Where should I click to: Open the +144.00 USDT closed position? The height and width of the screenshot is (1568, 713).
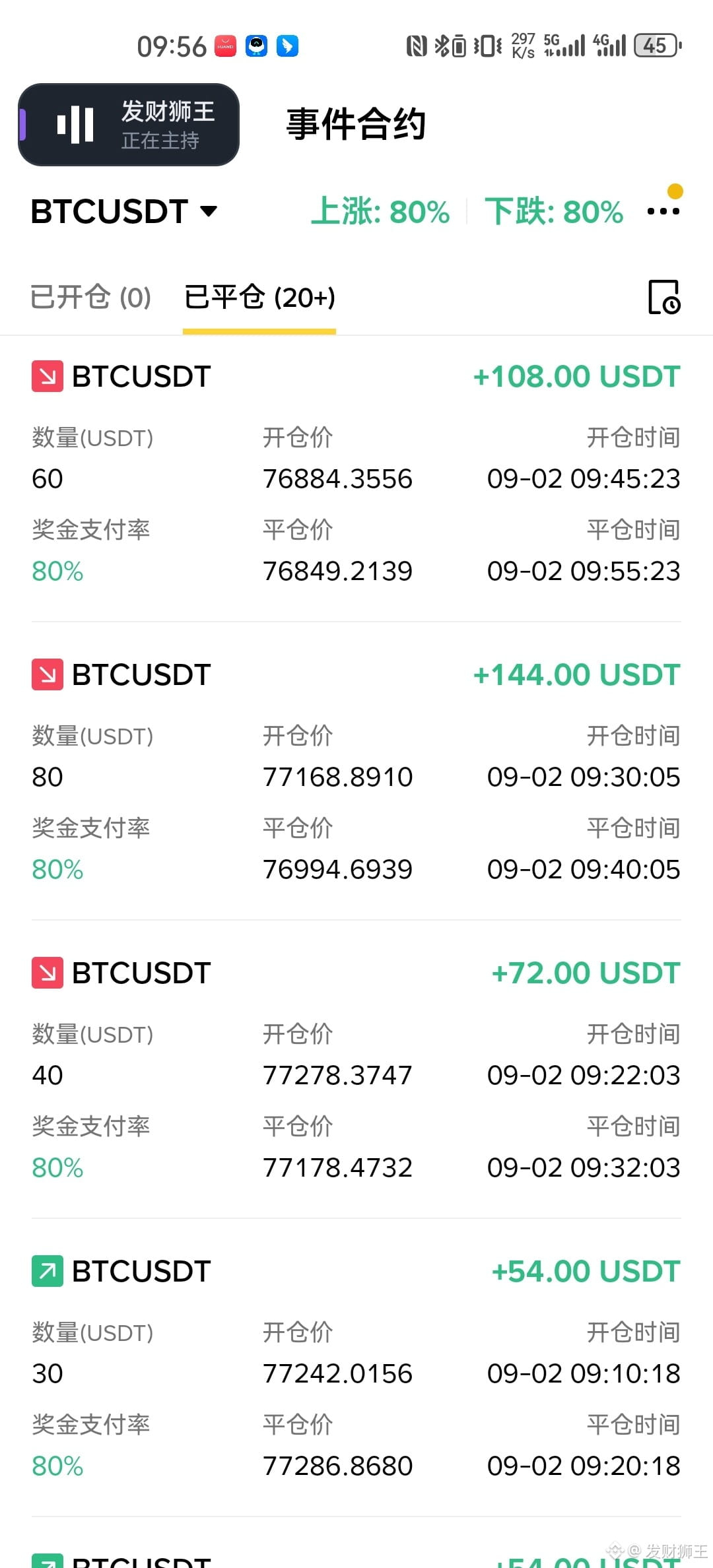click(356, 772)
